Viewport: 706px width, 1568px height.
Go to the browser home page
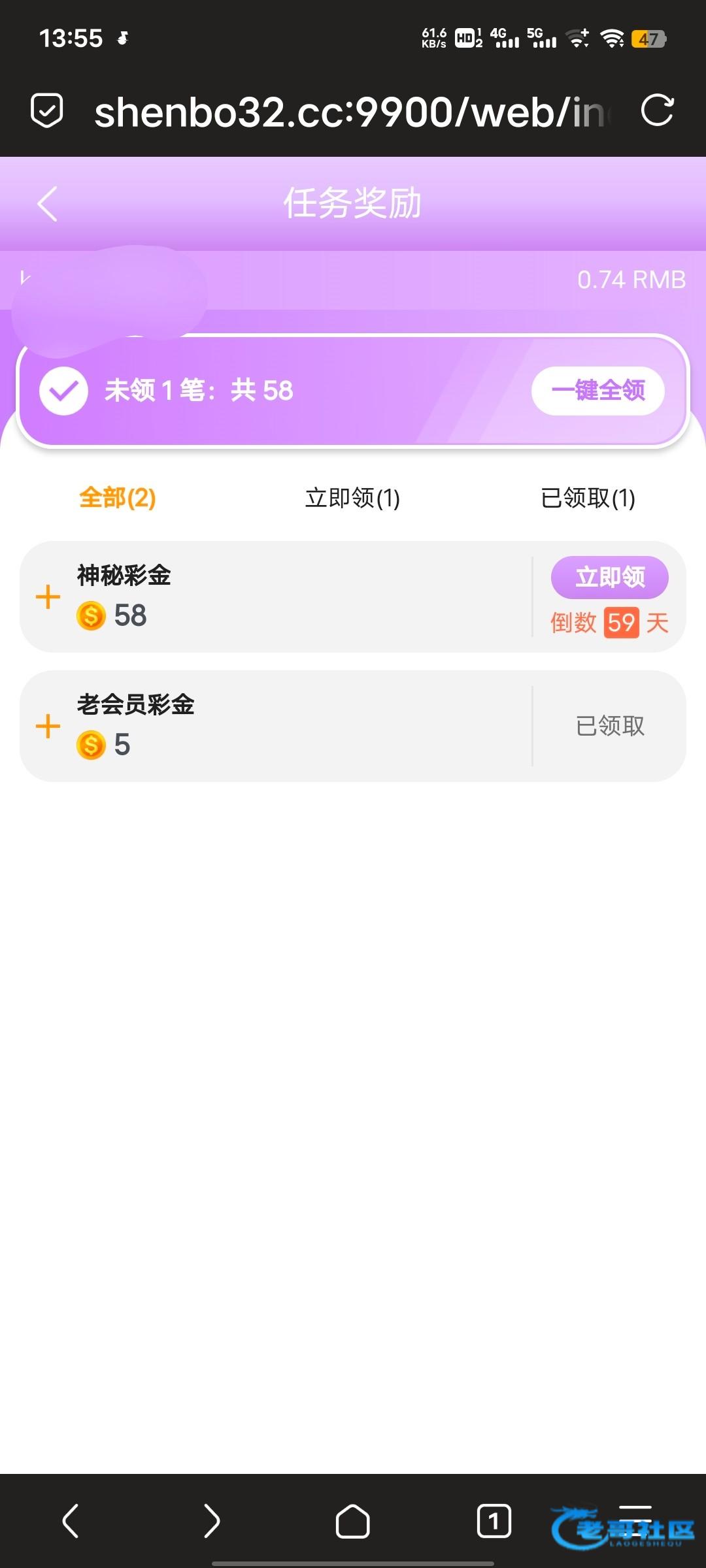click(x=352, y=1521)
